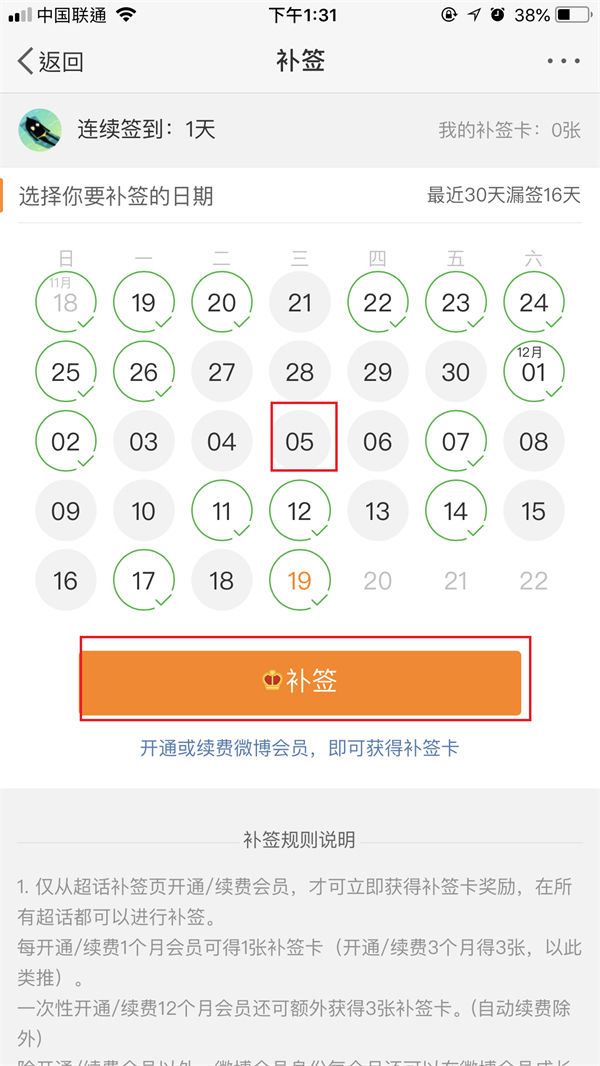The image size is (600, 1066).
Task: Select date 03 on the calendar
Action: pos(144,442)
